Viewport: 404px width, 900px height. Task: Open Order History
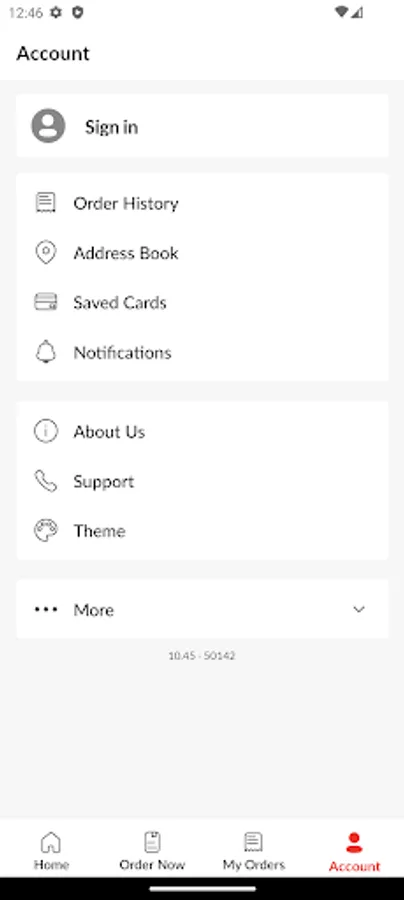tap(202, 203)
